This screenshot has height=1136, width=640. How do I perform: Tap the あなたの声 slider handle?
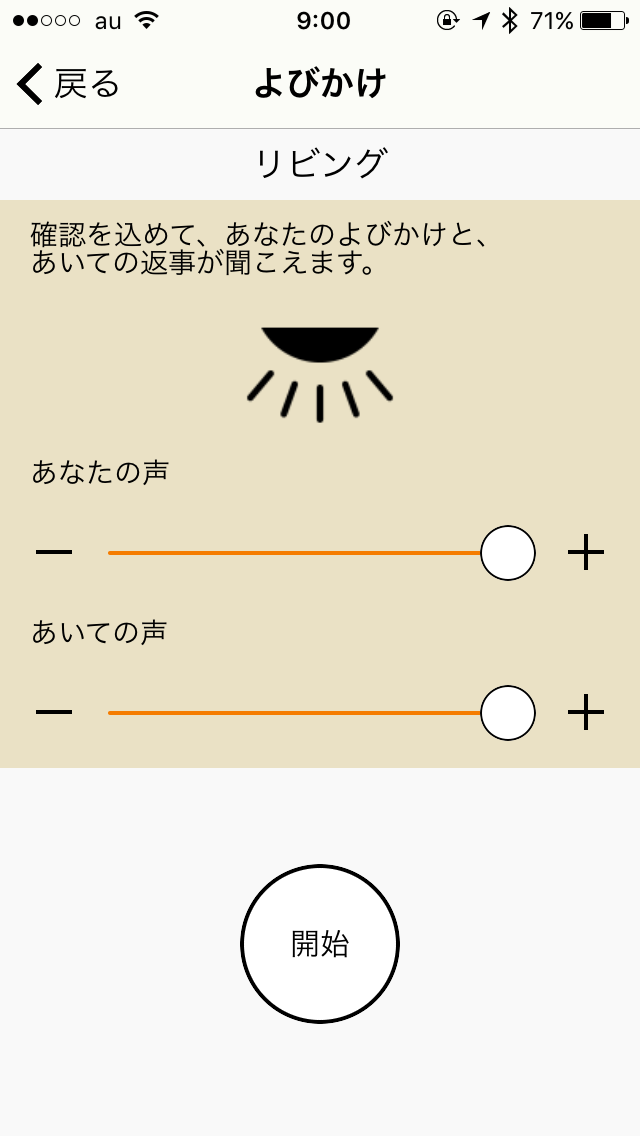508,552
